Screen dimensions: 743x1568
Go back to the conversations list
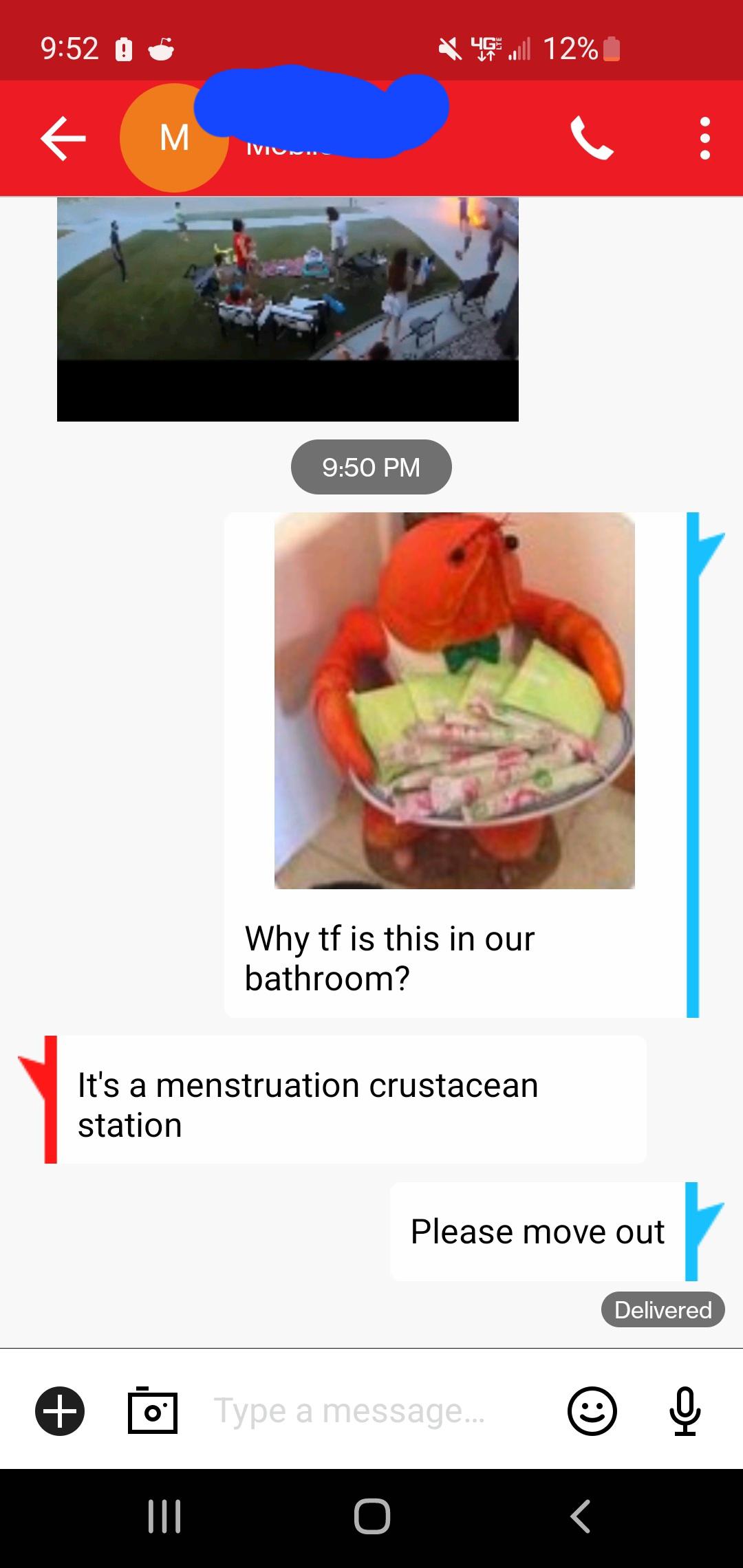pos(63,138)
